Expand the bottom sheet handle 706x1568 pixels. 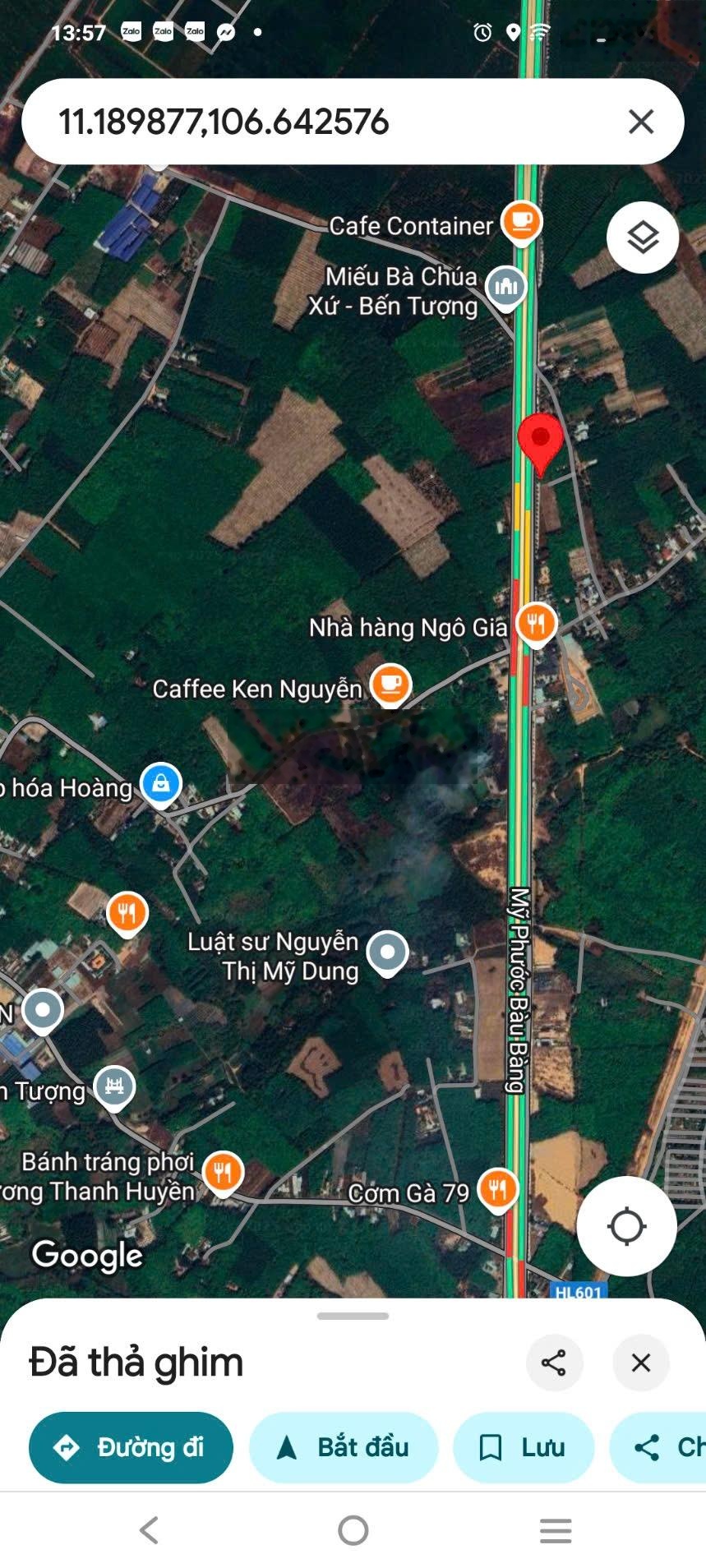pos(353,1316)
